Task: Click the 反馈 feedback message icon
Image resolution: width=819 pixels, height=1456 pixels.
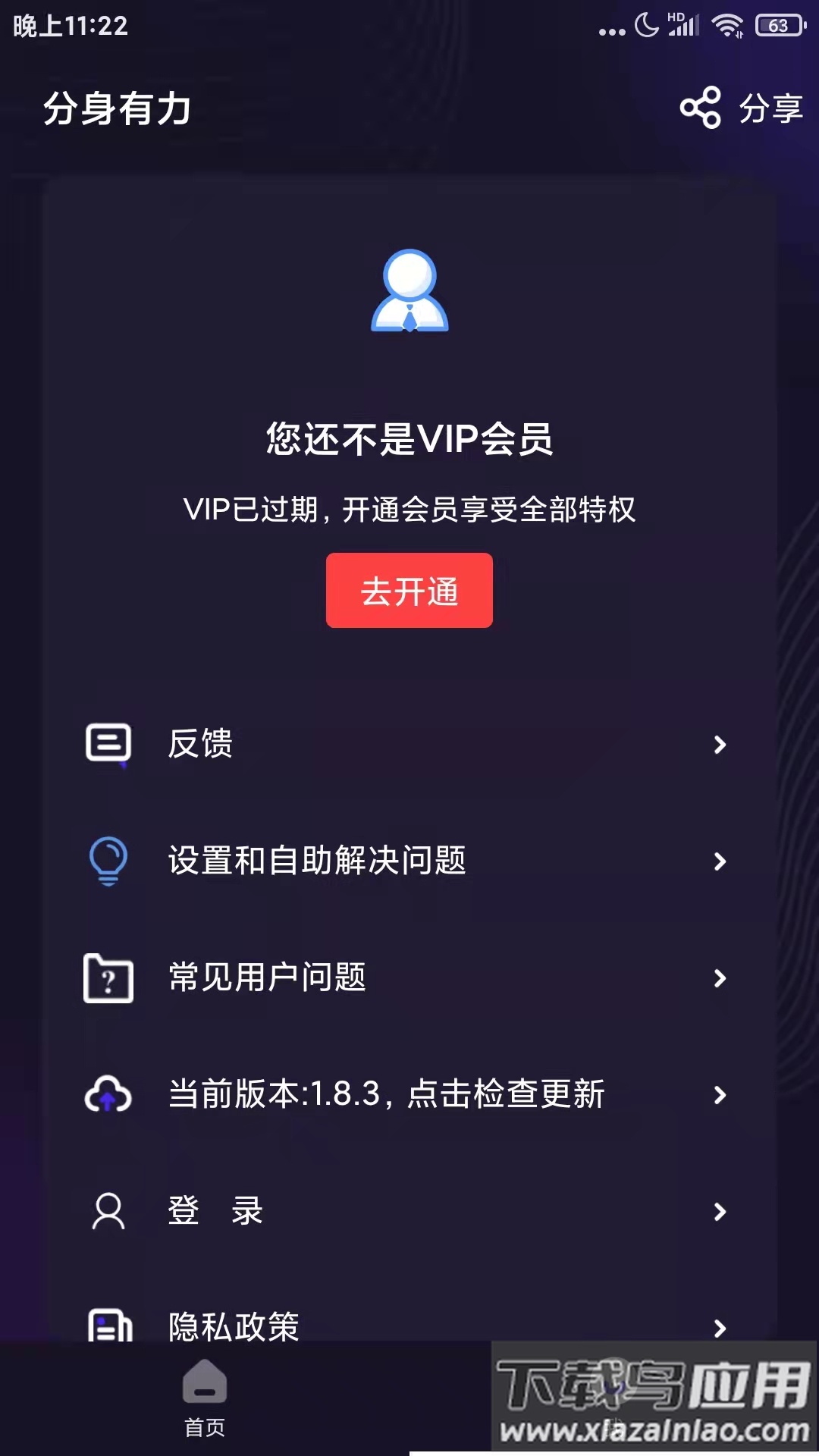Action: [x=108, y=745]
